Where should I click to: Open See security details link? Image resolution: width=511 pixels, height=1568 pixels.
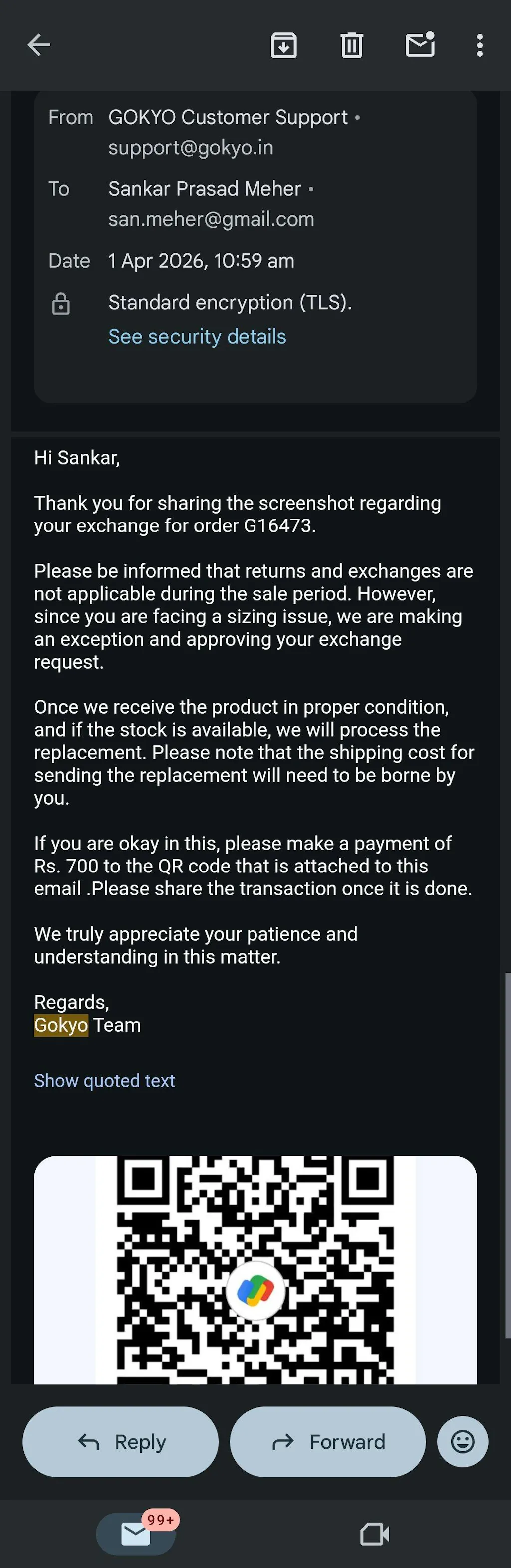pyautogui.click(x=197, y=337)
